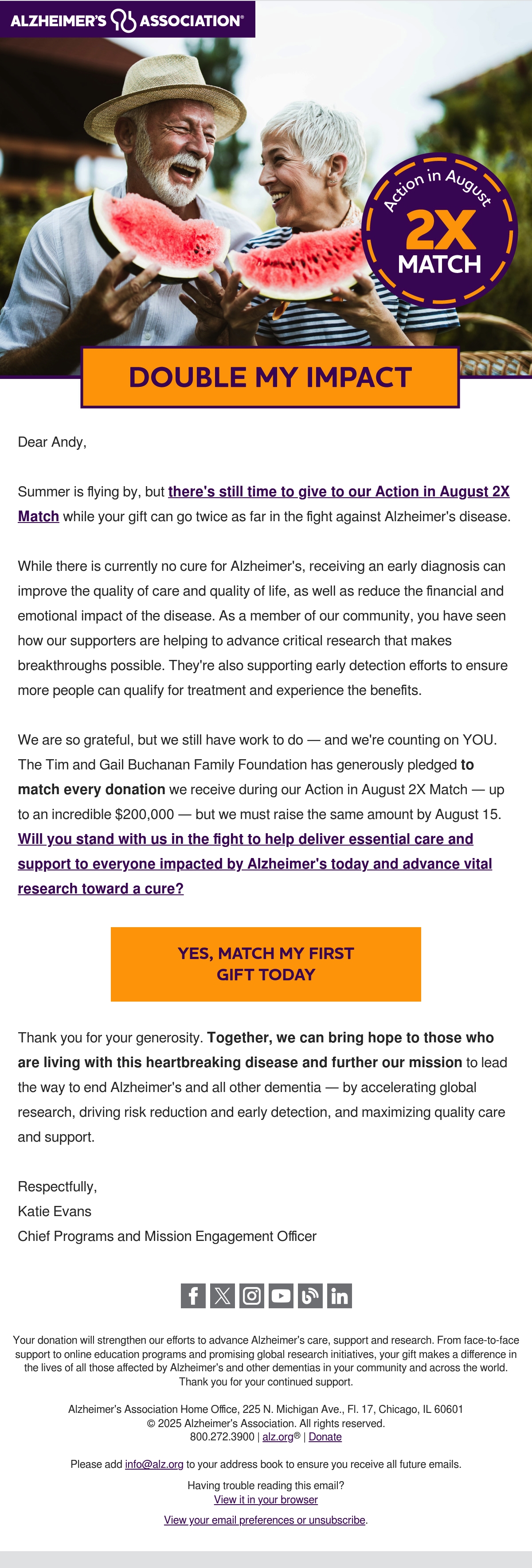Visit the alz.org footer link
Viewport: 532px width, 1568px height.
(278, 1436)
